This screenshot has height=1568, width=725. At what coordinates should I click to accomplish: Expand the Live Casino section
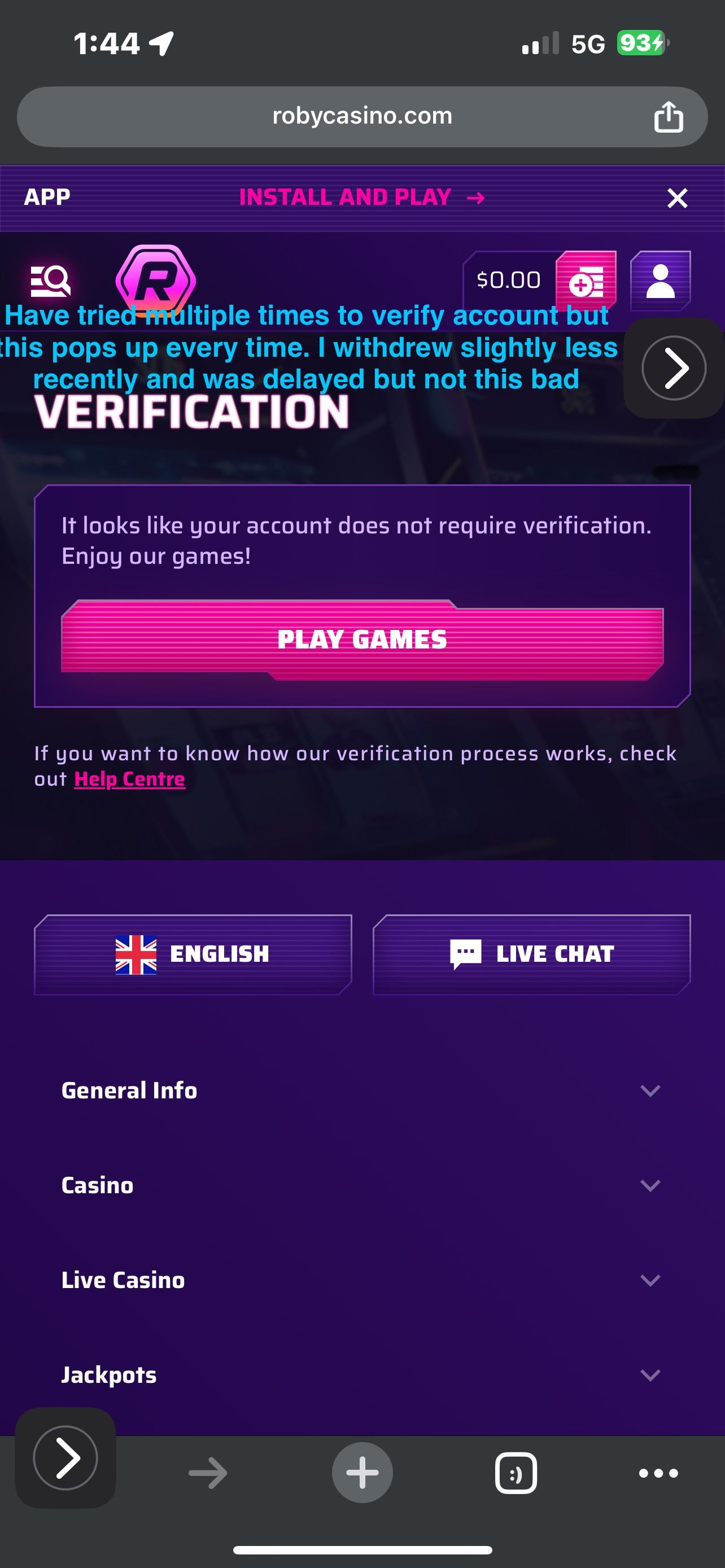361,1280
